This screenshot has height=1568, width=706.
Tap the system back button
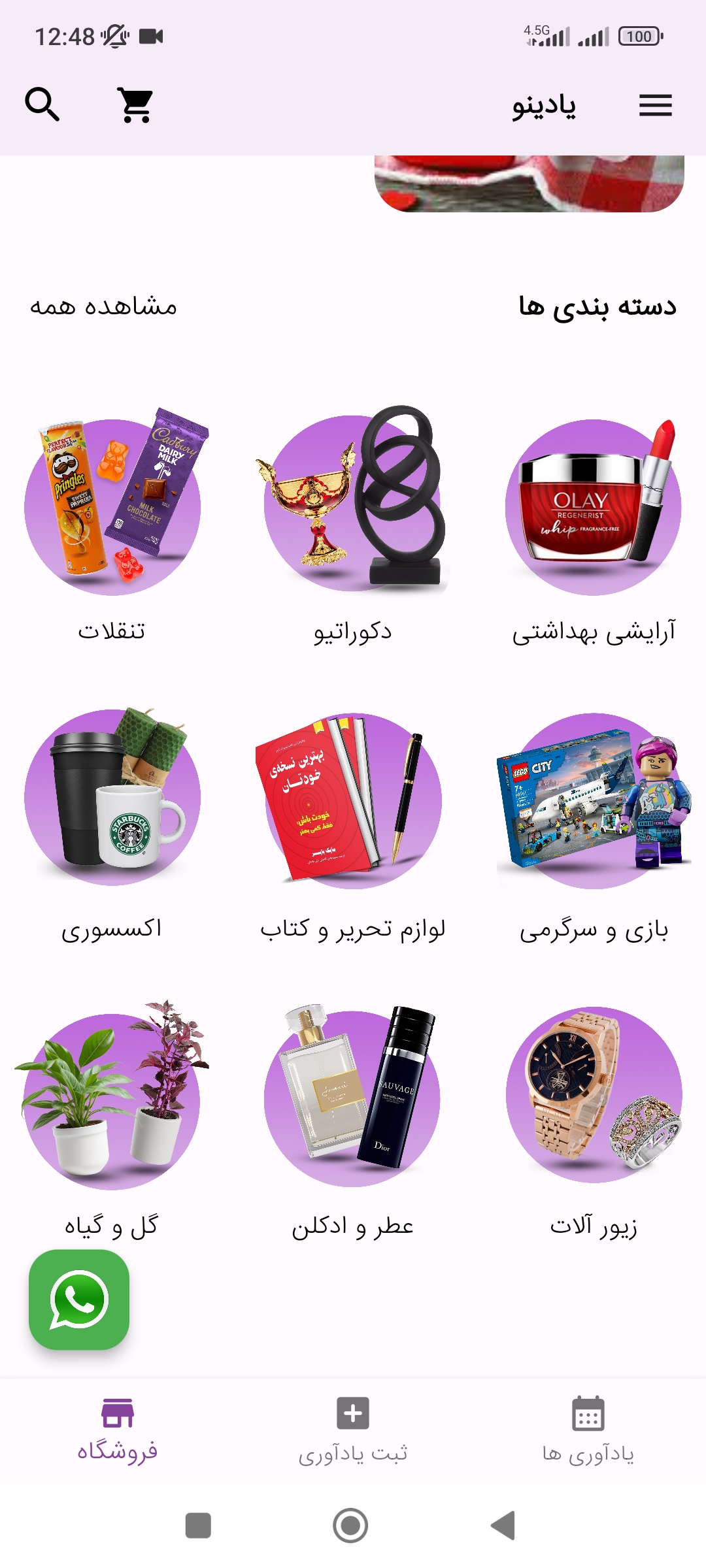click(503, 1526)
